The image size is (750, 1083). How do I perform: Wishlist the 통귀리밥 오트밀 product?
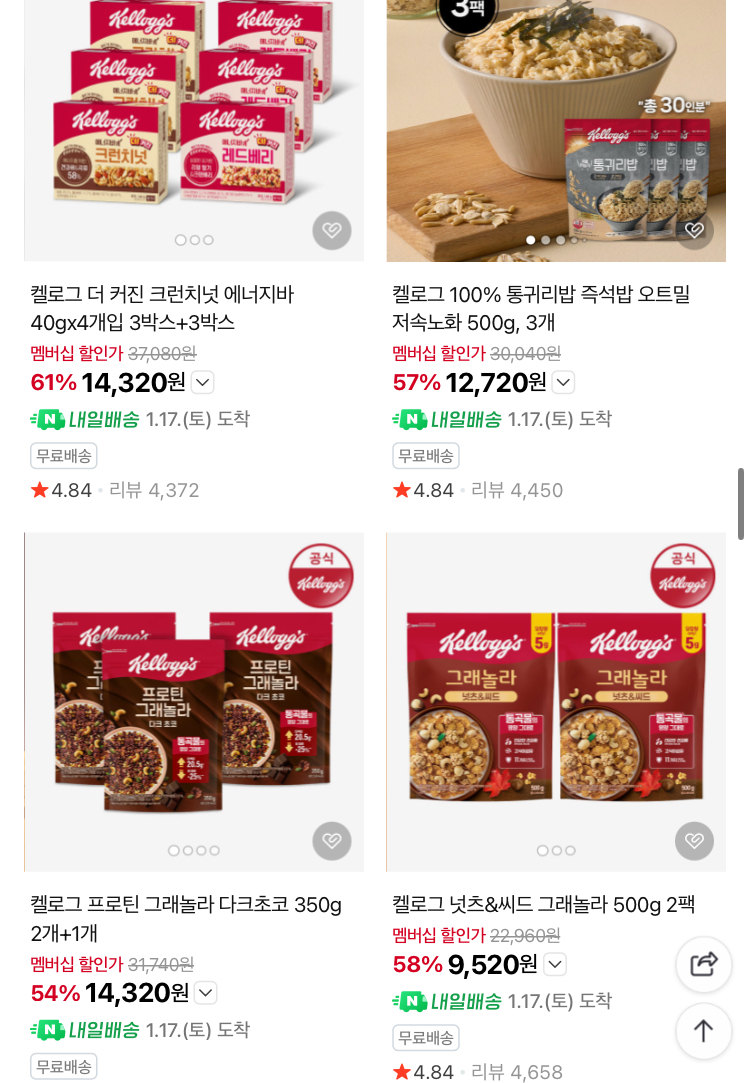(x=694, y=231)
